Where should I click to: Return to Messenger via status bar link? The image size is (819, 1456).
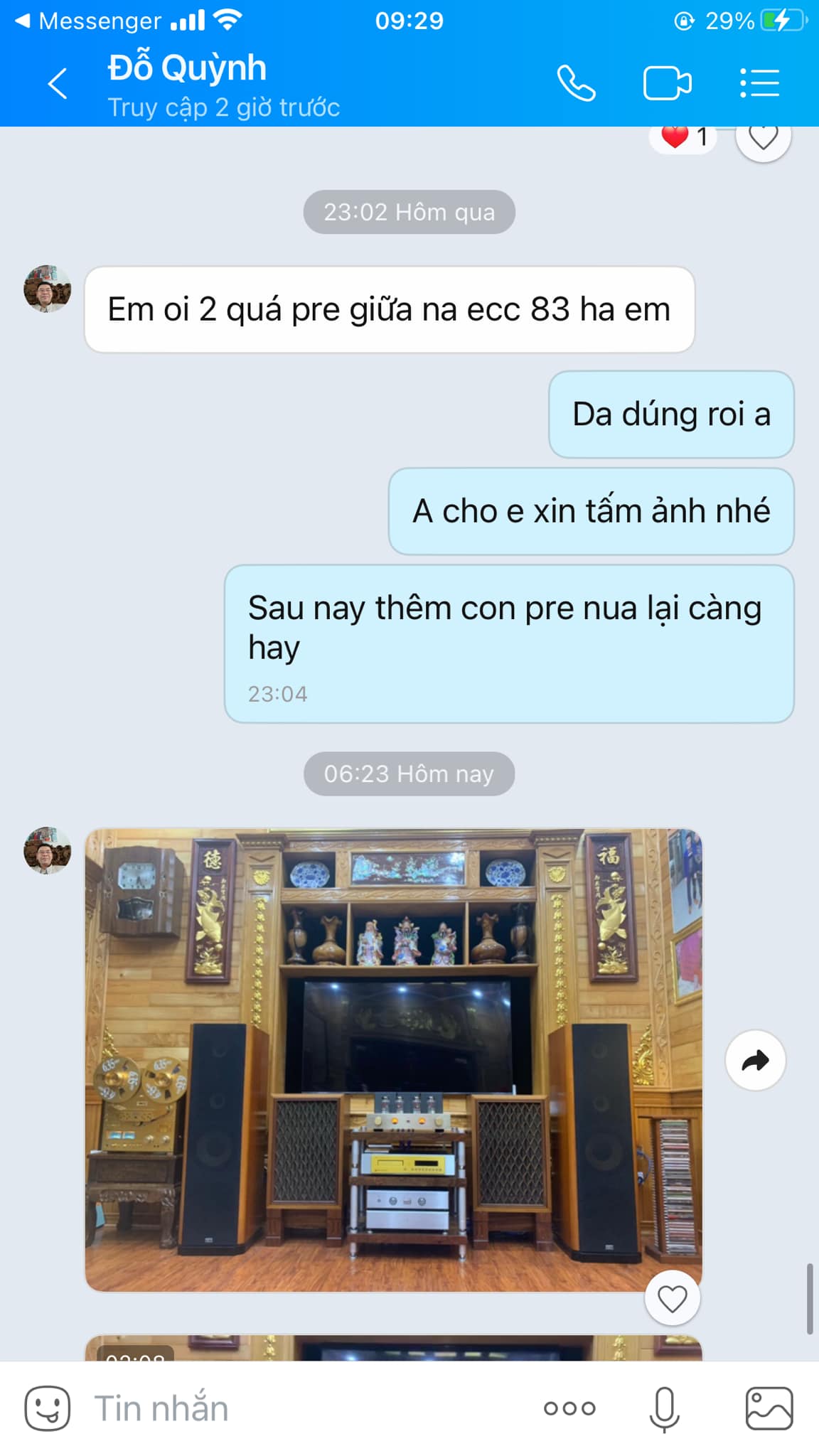[88, 21]
